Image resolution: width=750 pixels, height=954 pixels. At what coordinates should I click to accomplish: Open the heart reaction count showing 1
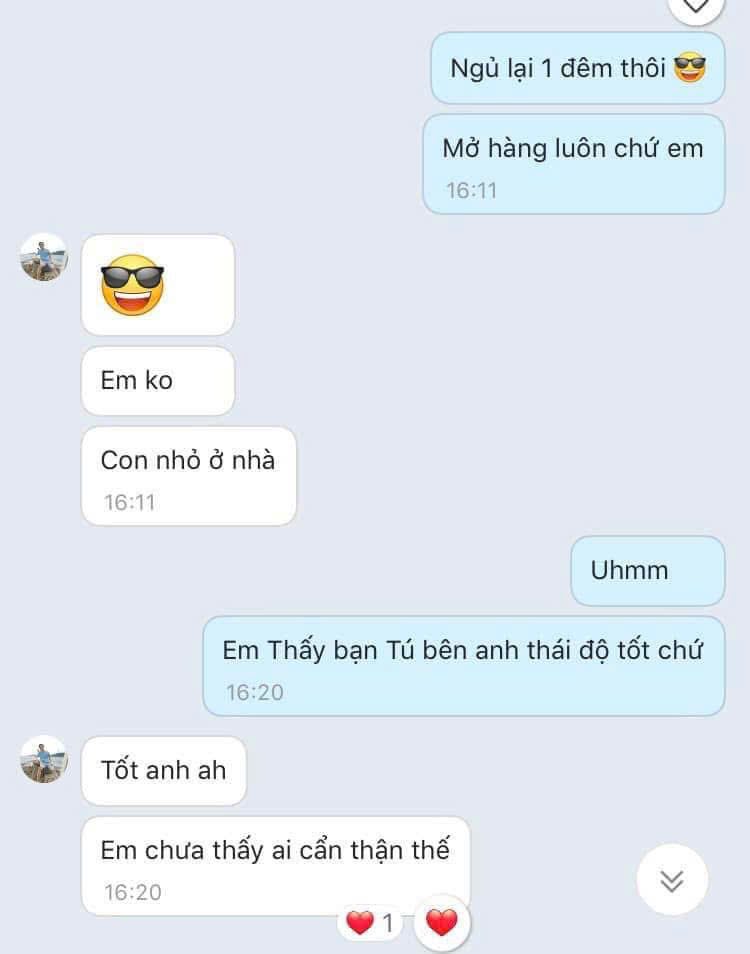(371, 923)
